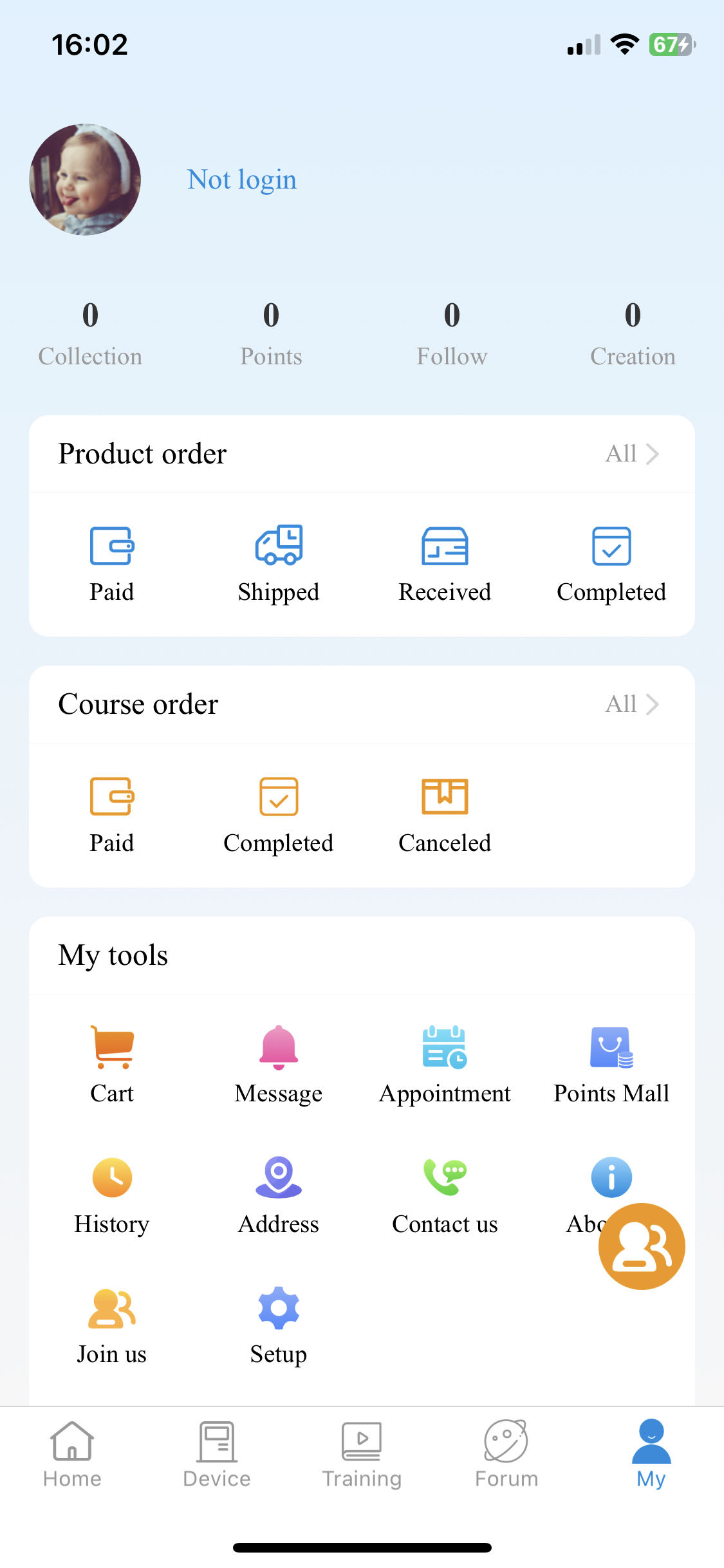
Task: Open Appointment in My tools
Action: (x=445, y=1065)
